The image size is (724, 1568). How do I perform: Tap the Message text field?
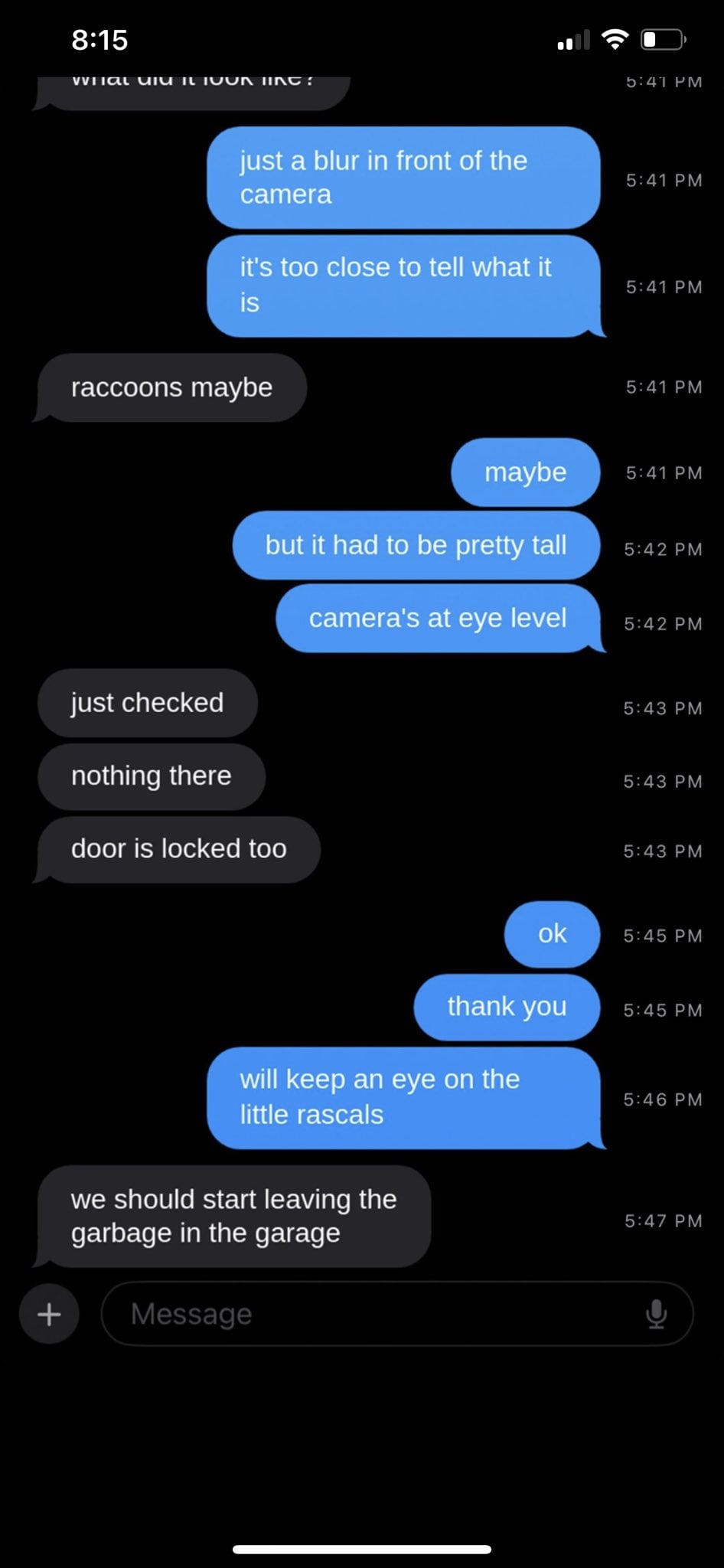tap(396, 1314)
